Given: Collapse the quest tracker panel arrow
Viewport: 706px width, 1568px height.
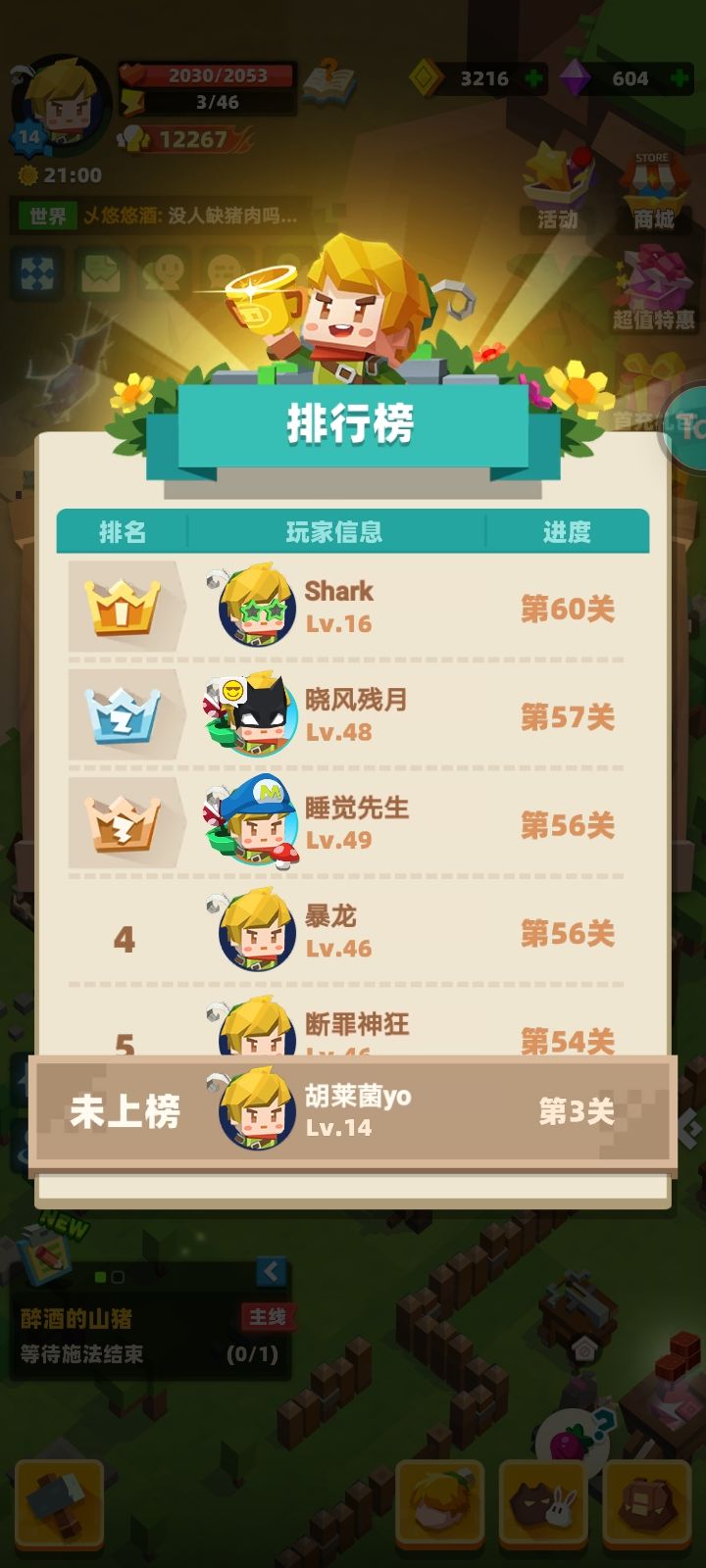Looking at the screenshot, I should tap(272, 1272).
